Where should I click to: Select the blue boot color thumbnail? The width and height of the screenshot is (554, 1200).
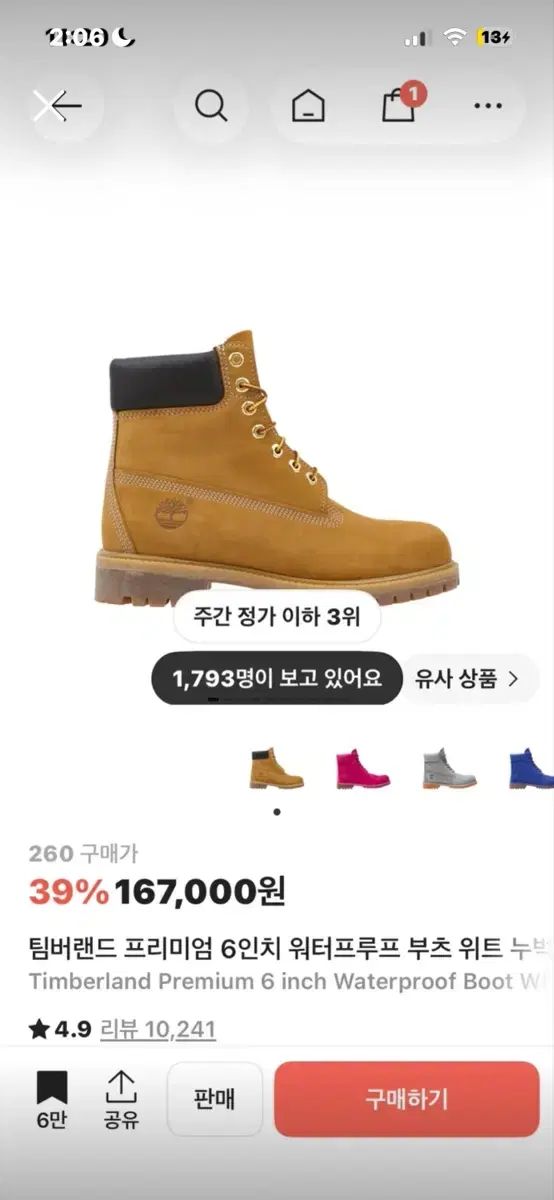pos(530,768)
